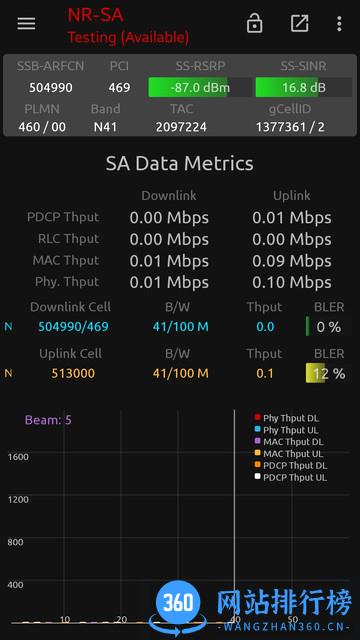Viewport: 360px width, 640px height.
Task: Open the pop-out window icon
Action: click(300, 23)
